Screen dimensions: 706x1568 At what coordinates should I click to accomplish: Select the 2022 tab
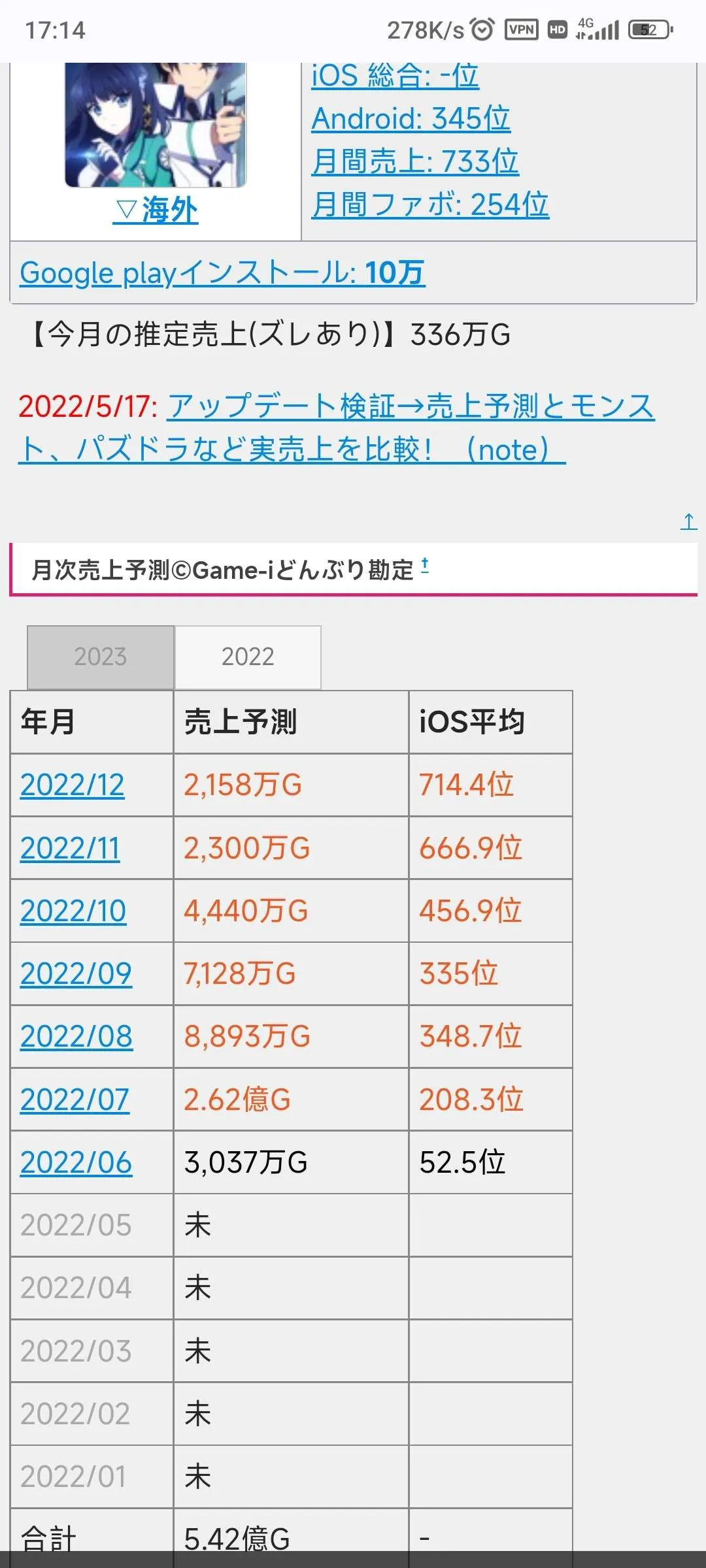[x=248, y=657]
